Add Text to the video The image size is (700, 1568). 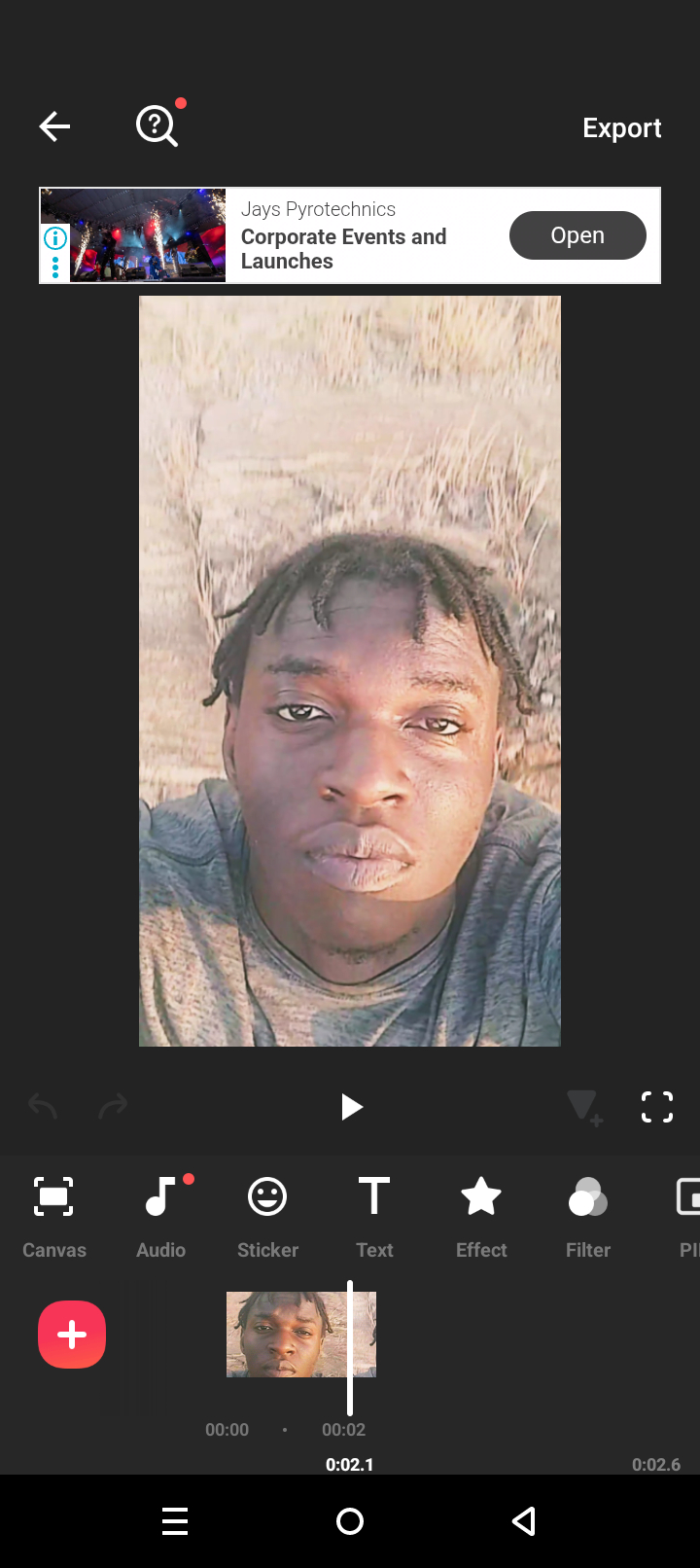[x=374, y=1216]
